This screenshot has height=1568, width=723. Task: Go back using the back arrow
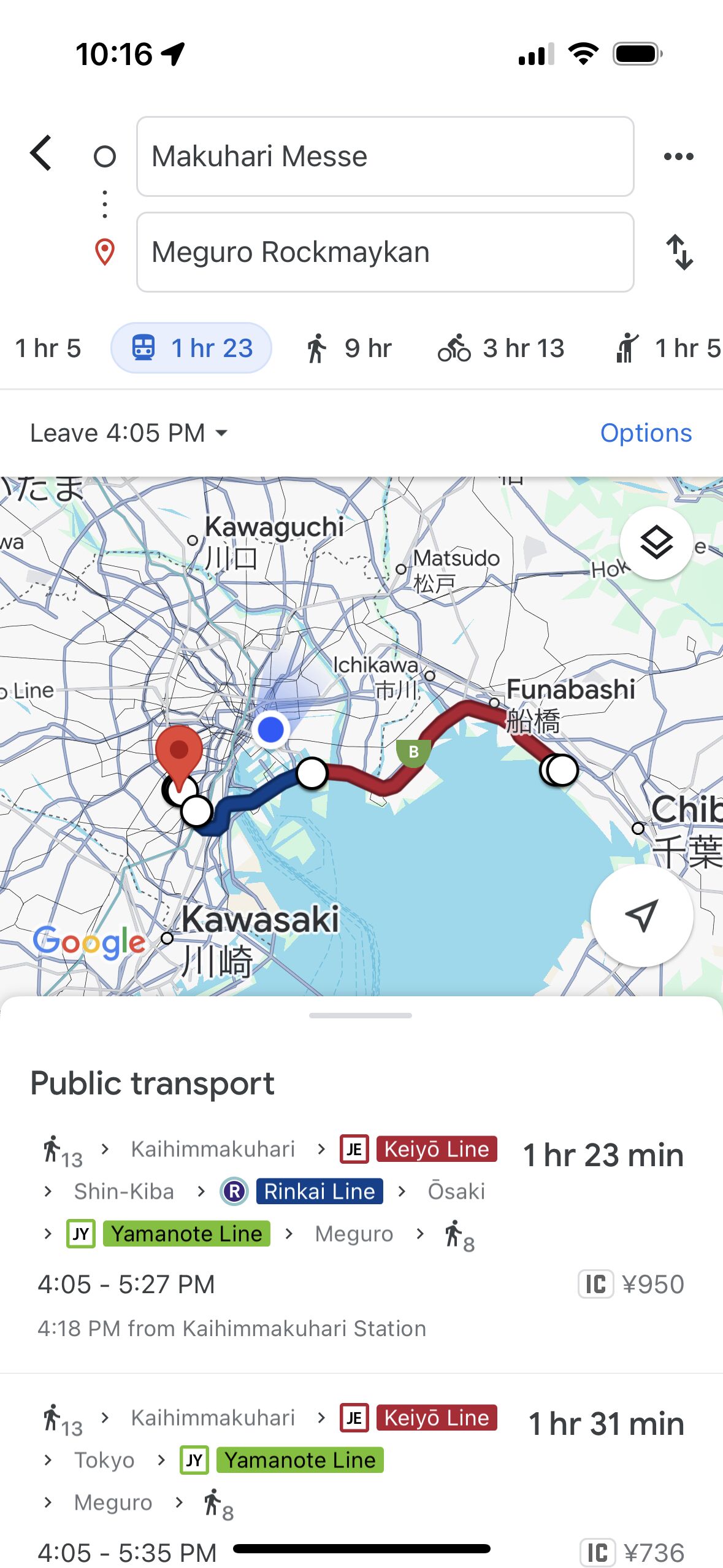41,153
